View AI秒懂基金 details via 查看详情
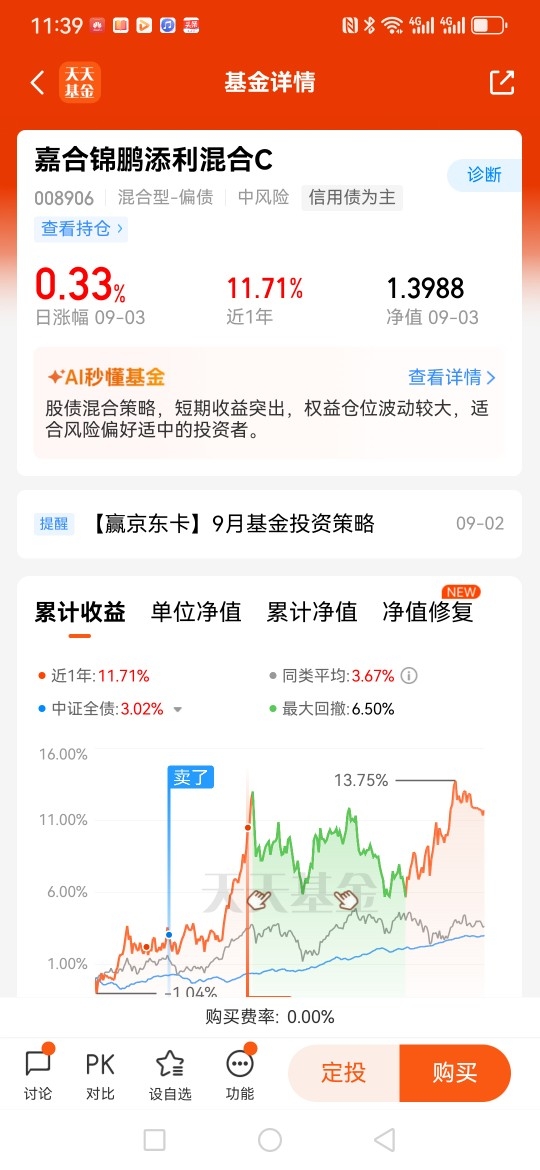The width and height of the screenshot is (540, 1170). (x=452, y=377)
